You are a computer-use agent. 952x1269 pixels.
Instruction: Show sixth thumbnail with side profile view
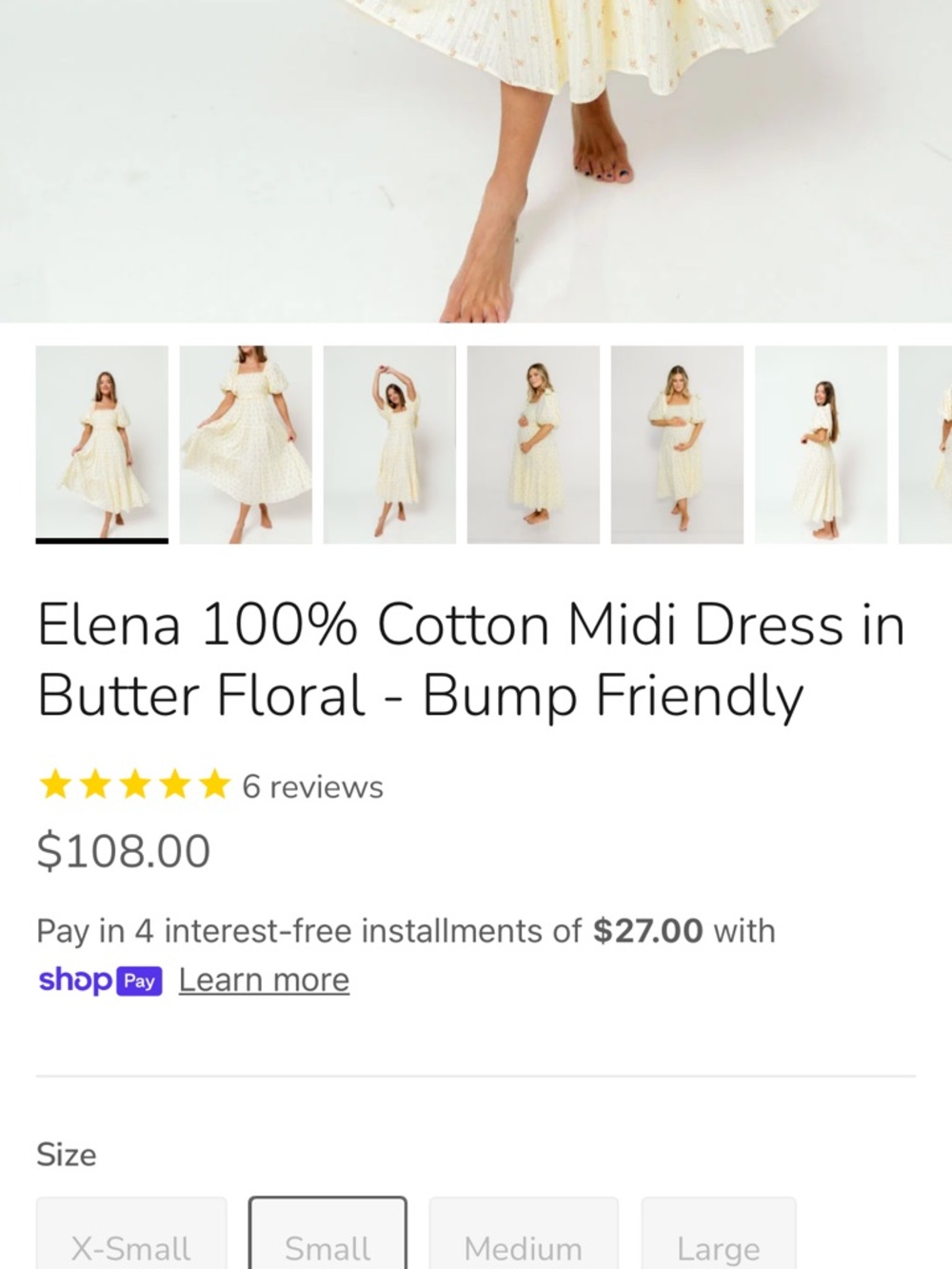point(821,445)
